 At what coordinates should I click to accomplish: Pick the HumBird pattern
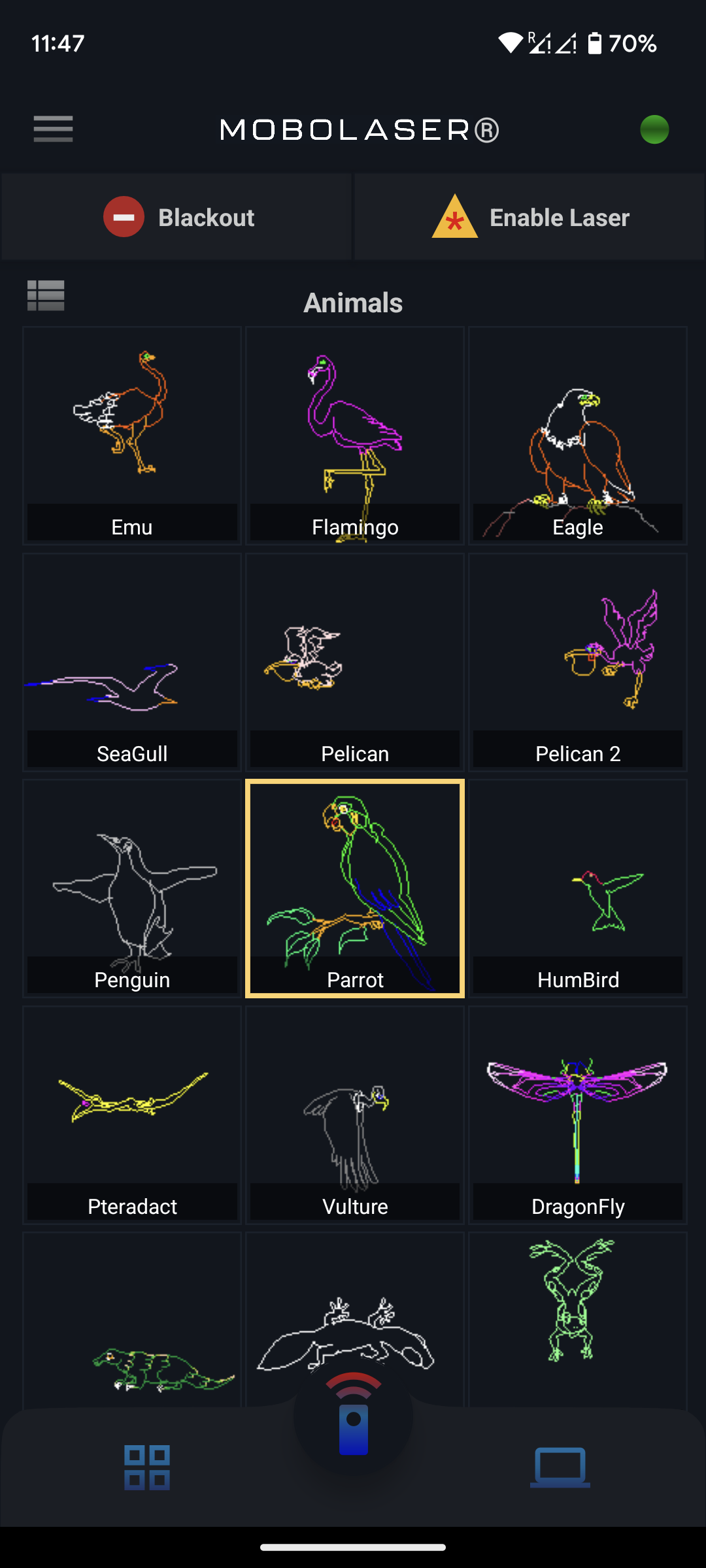click(x=578, y=888)
